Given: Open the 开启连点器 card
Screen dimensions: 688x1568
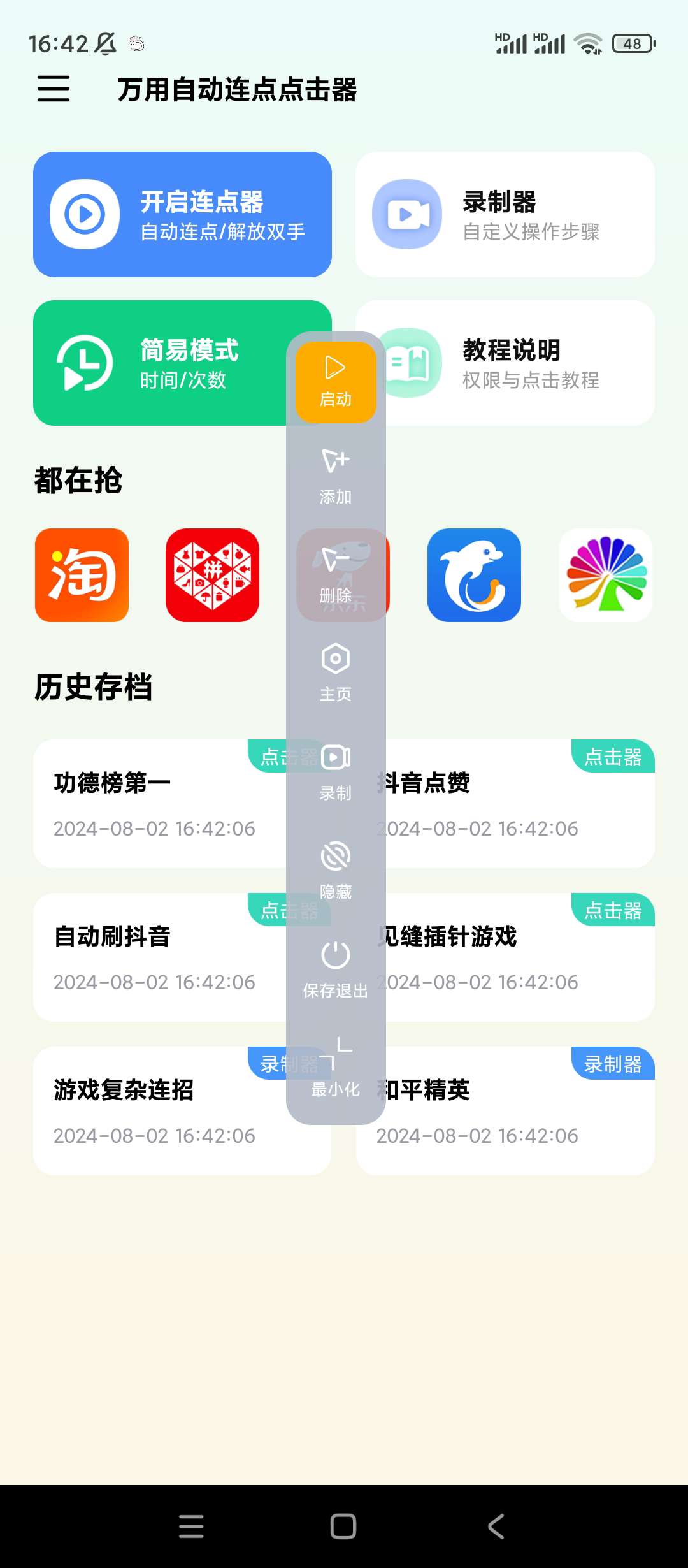Looking at the screenshot, I should tap(182, 215).
